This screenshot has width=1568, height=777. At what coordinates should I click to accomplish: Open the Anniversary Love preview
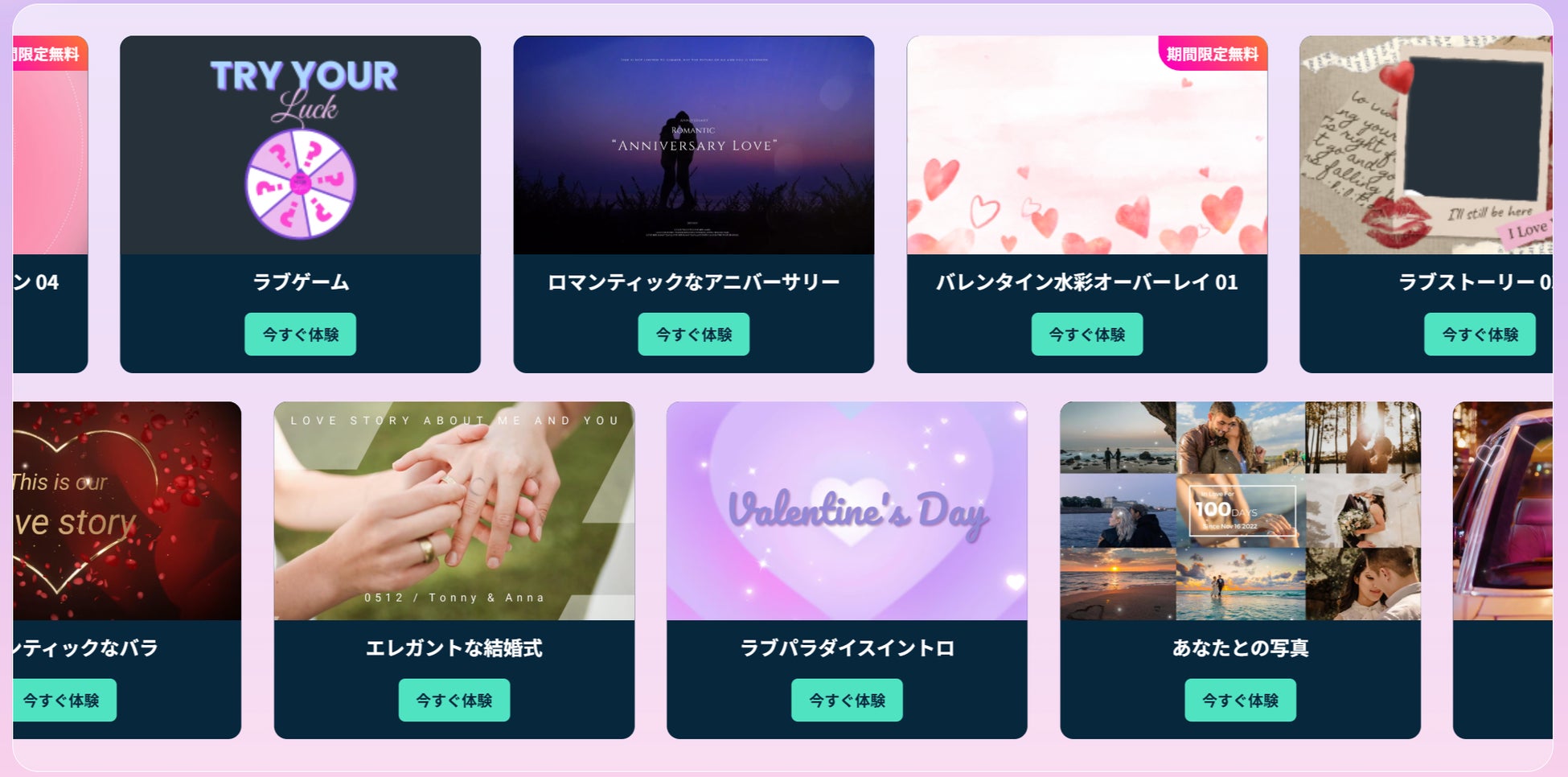[693, 146]
